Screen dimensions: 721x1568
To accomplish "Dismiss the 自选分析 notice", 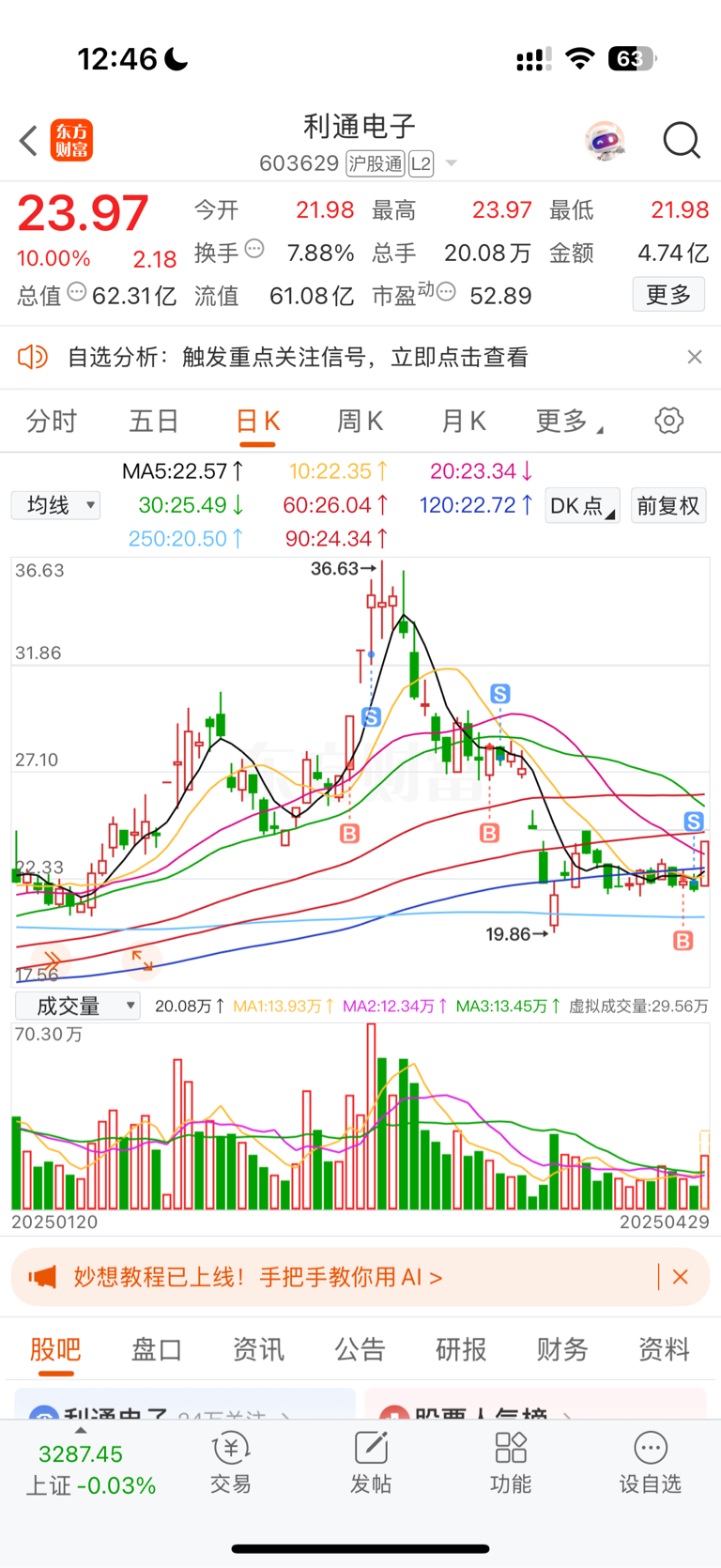I will point(695,357).
